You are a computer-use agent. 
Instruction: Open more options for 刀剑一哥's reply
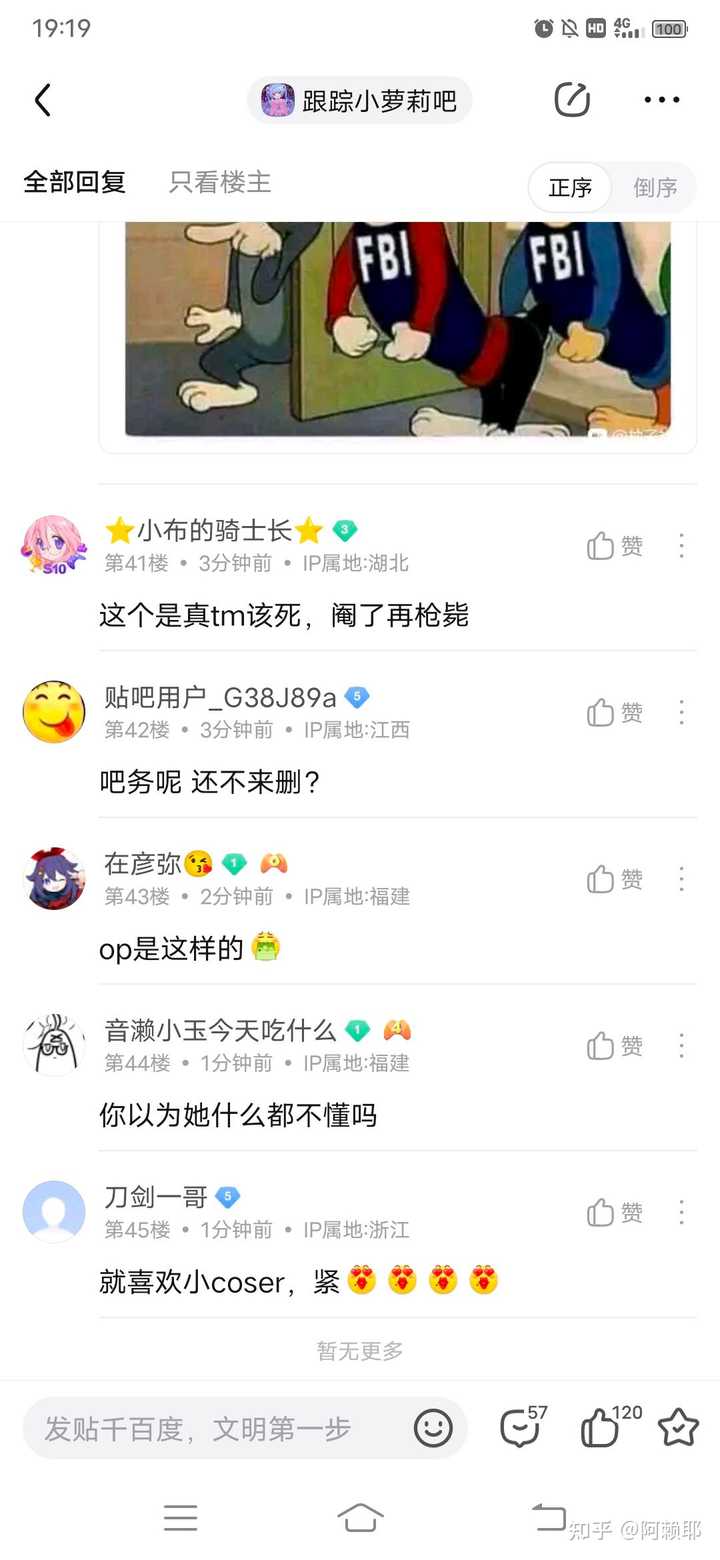click(x=681, y=1213)
